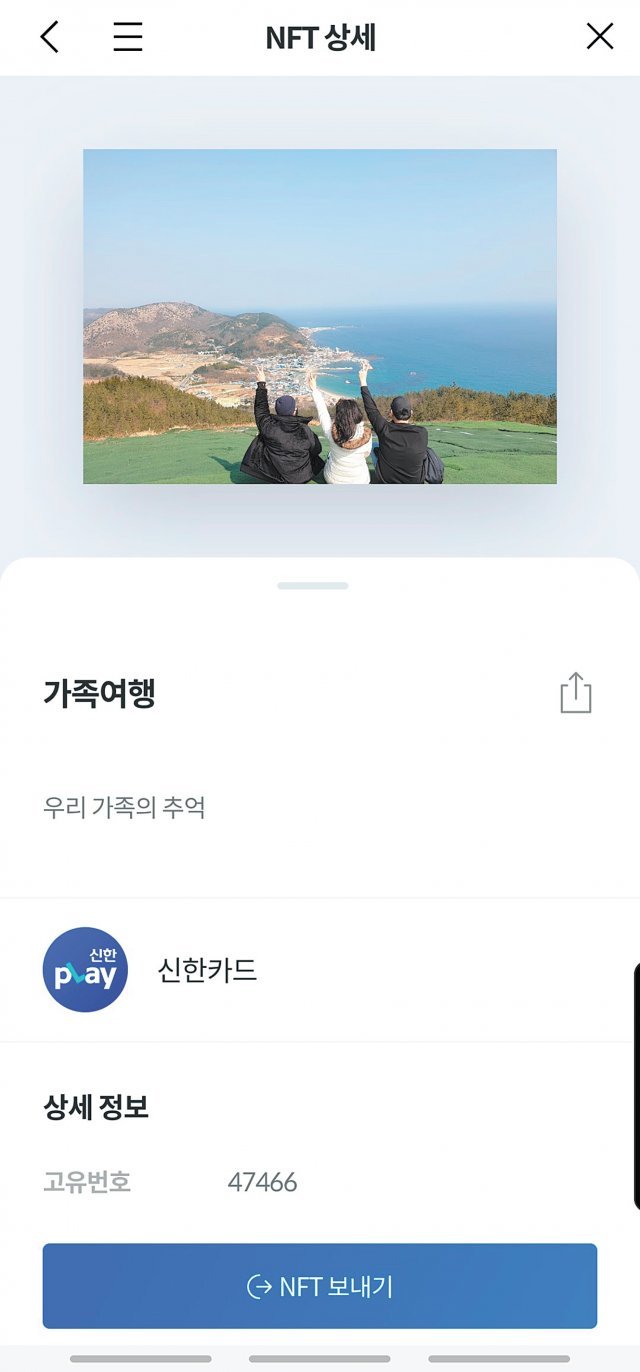Viewport: 640px width, 1372px height.
Task: Share the 가족여행 NFT
Action: pos(575,693)
